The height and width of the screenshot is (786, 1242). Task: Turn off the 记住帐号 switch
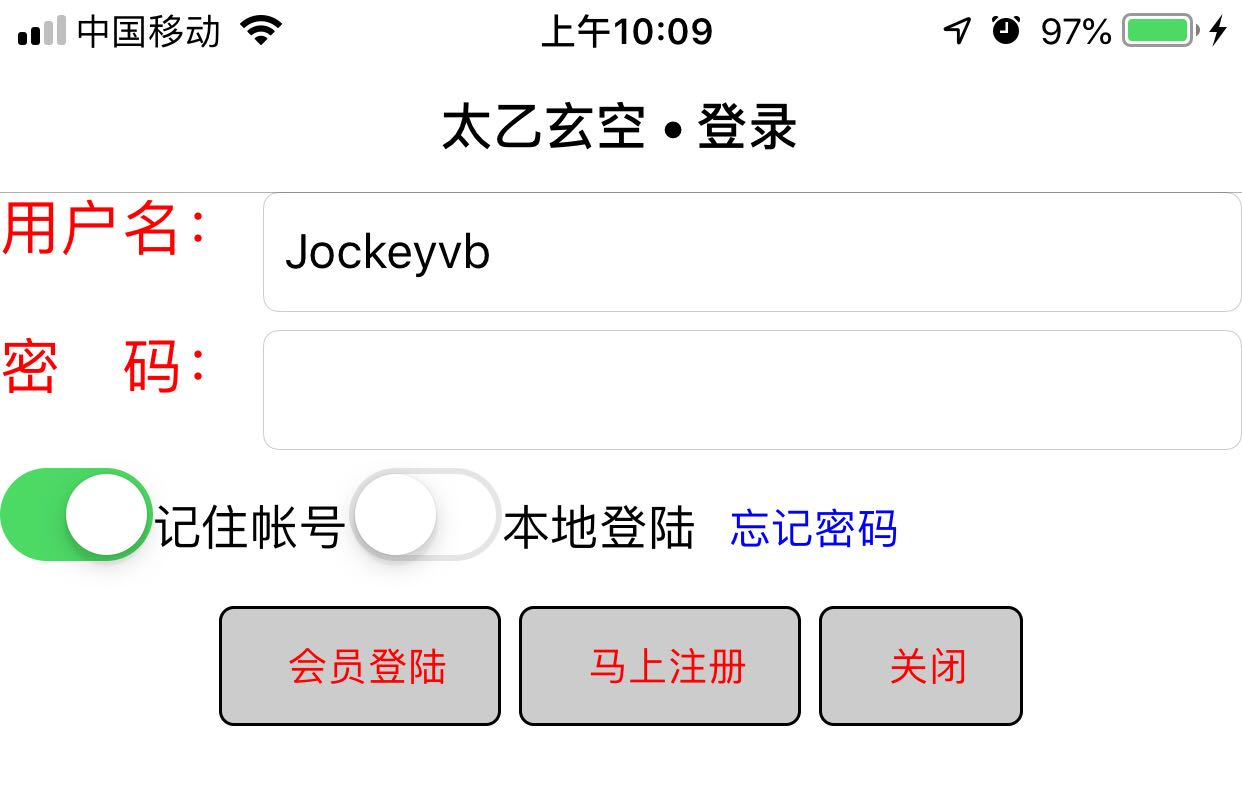pyautogui.click(x=75, y=515)
